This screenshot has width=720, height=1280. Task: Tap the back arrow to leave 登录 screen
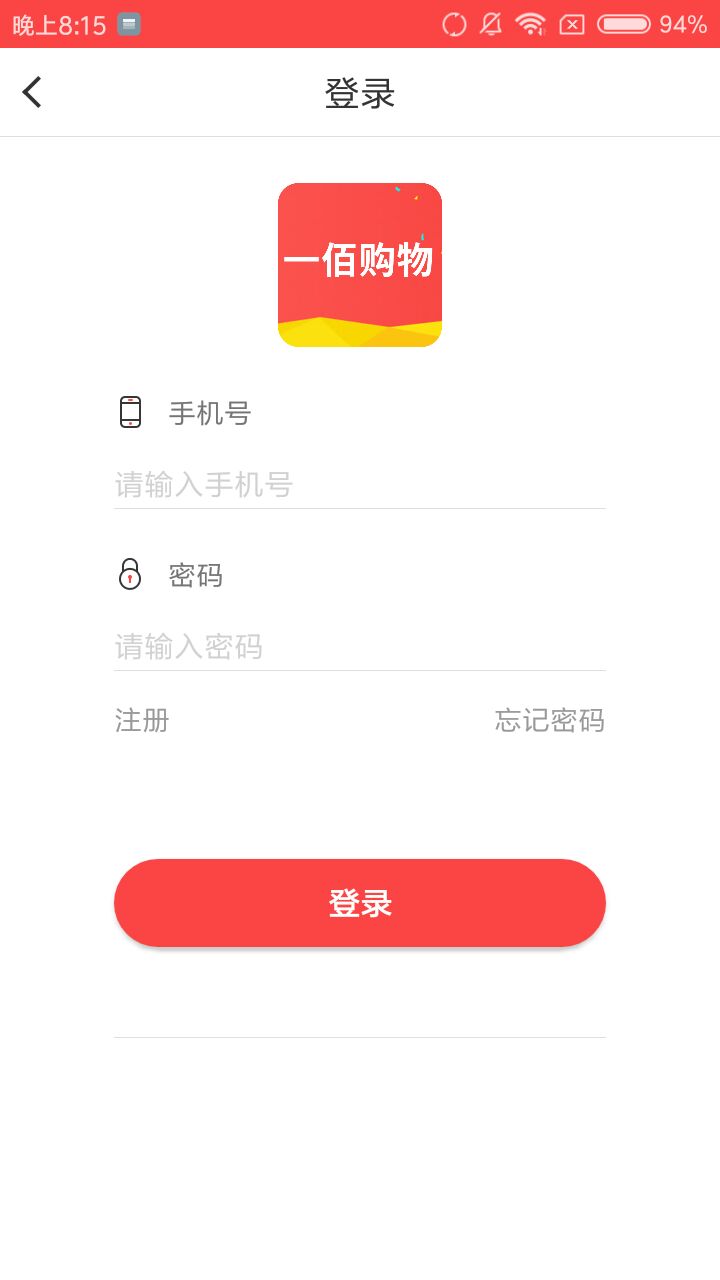32,91
